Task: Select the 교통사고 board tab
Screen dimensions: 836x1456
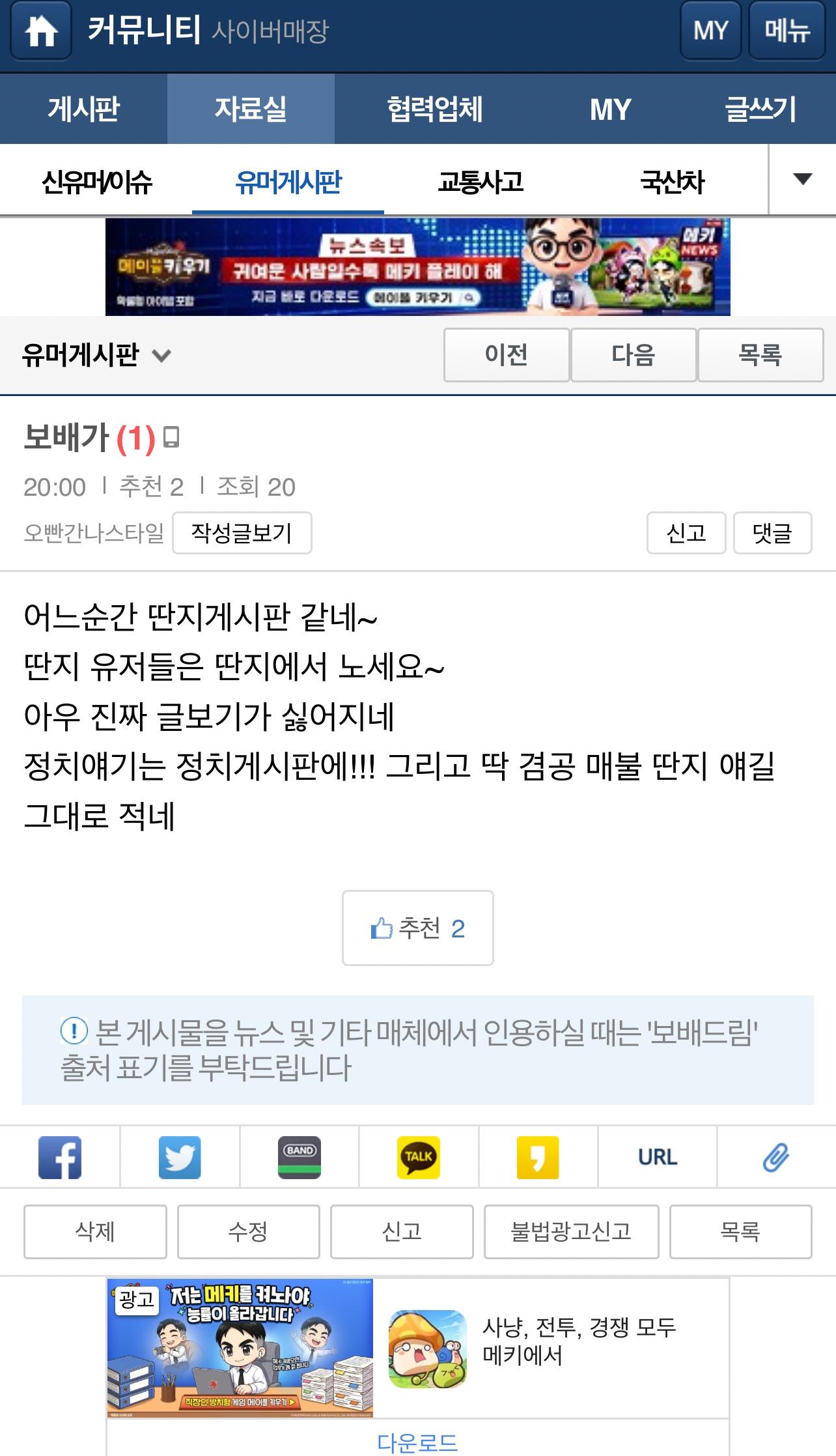Action: (481, 181)
